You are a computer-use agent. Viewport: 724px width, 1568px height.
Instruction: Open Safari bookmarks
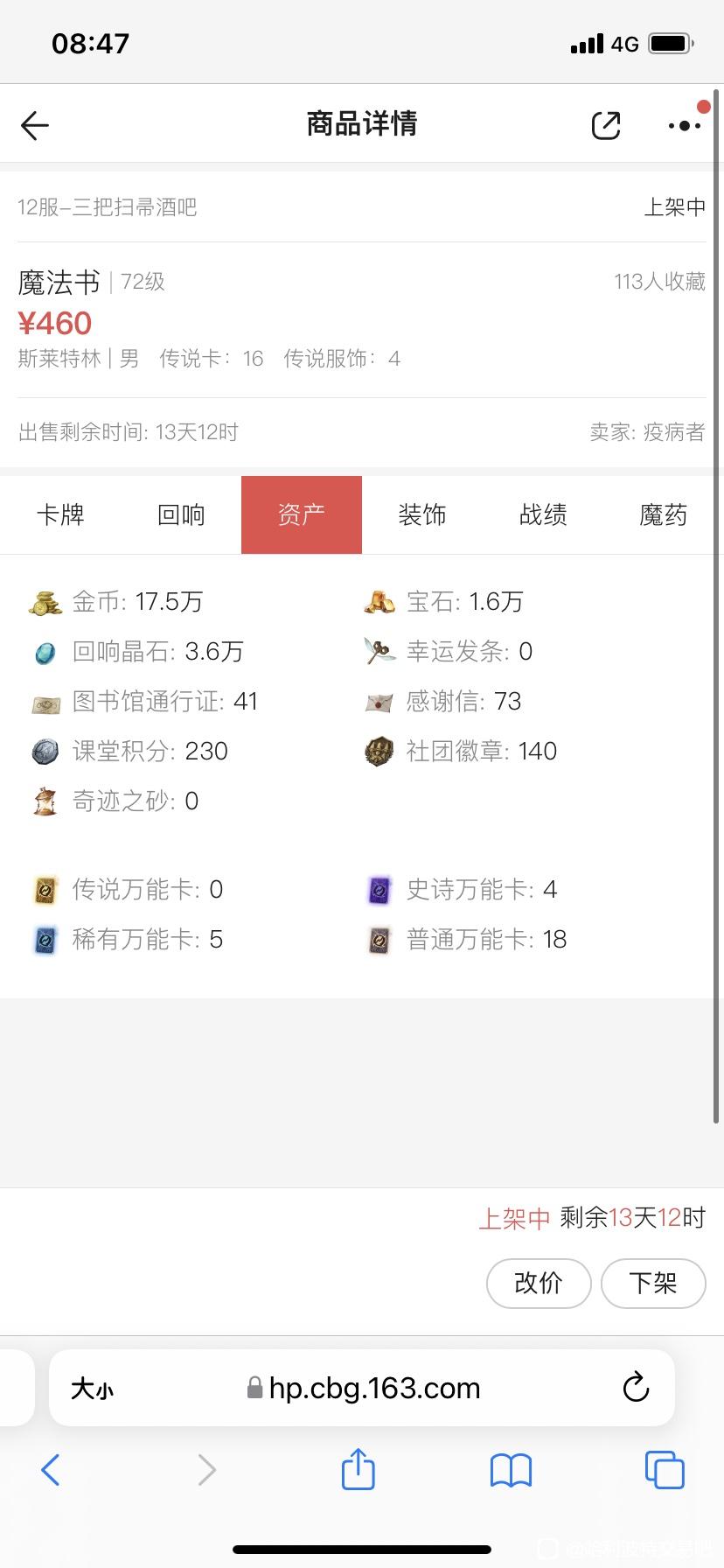click(x=511, y=1470)
